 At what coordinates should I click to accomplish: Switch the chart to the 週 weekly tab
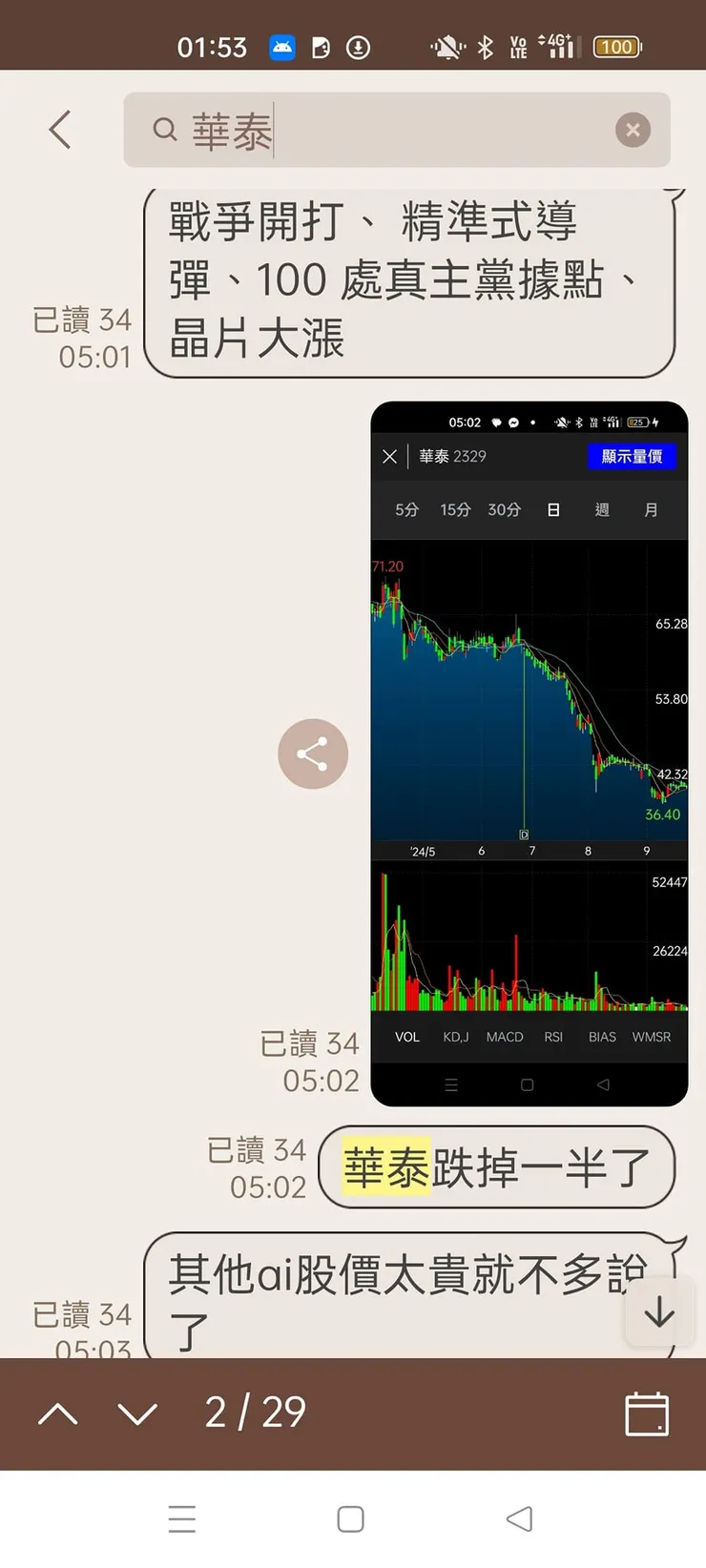click(601, 510)
